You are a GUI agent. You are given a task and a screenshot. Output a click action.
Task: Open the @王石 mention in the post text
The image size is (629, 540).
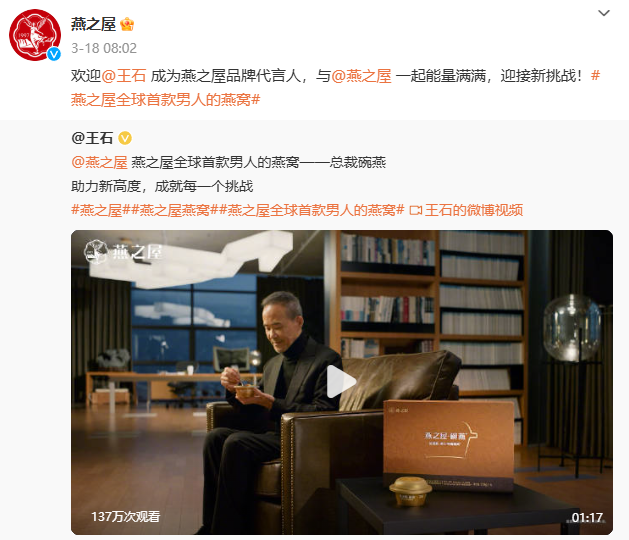click(x=125, y=75)
